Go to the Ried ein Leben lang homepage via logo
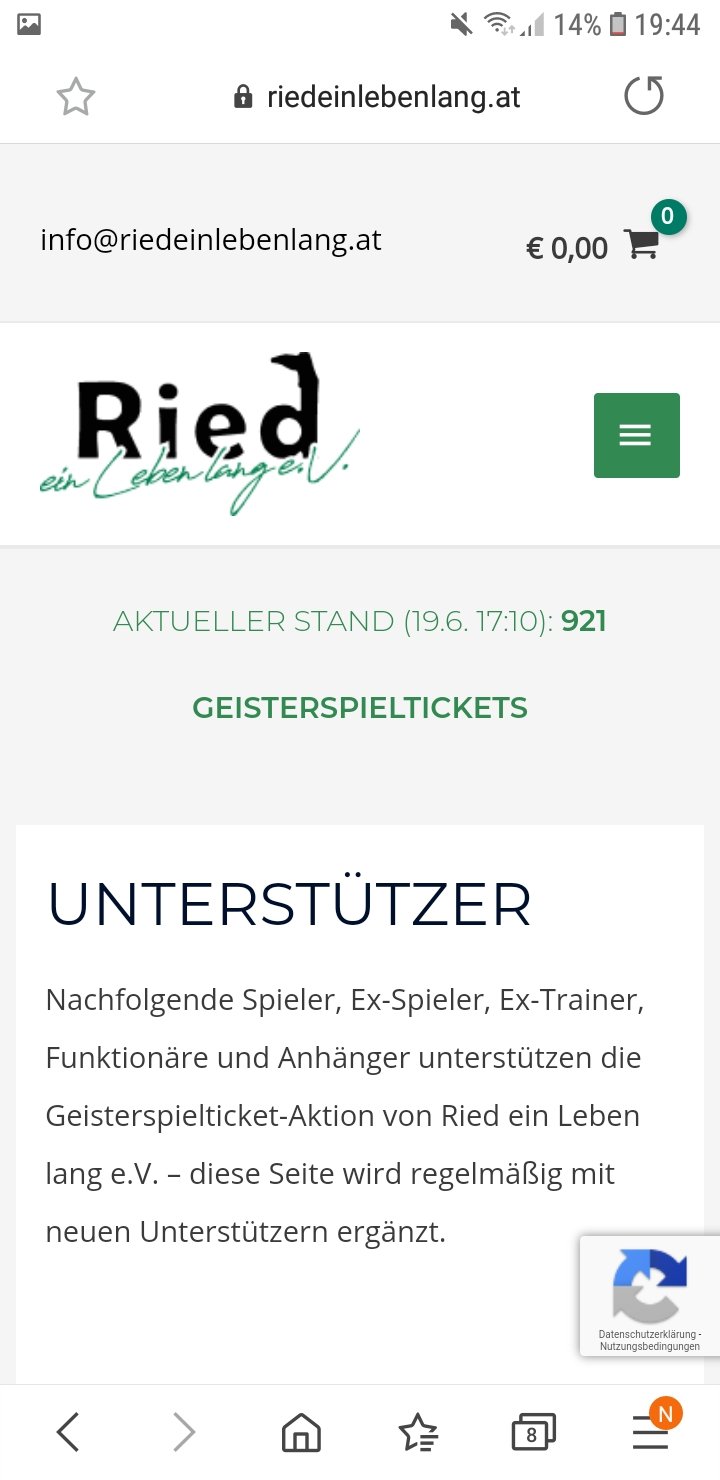 (x=199, y=434)
